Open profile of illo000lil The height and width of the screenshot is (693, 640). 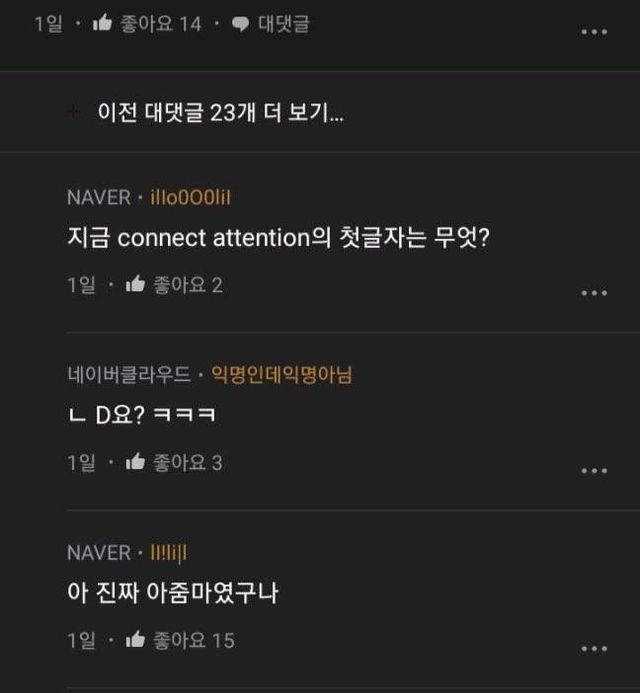coord(190,198)
